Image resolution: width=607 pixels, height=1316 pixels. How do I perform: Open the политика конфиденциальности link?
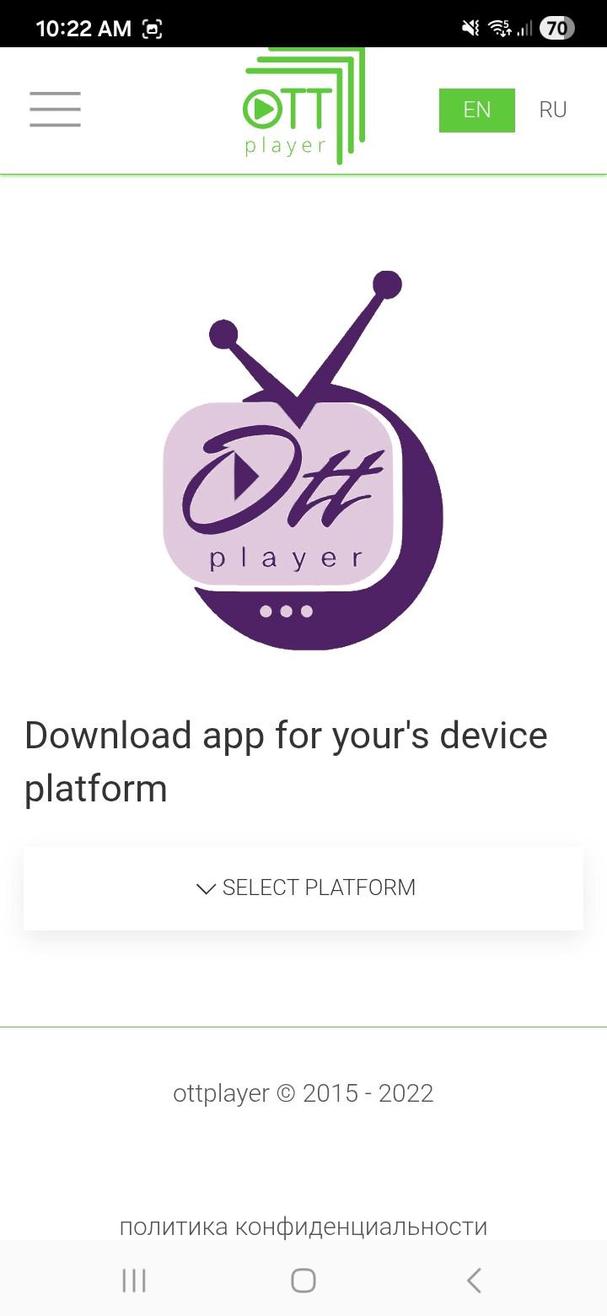(x=303, y=1226)
